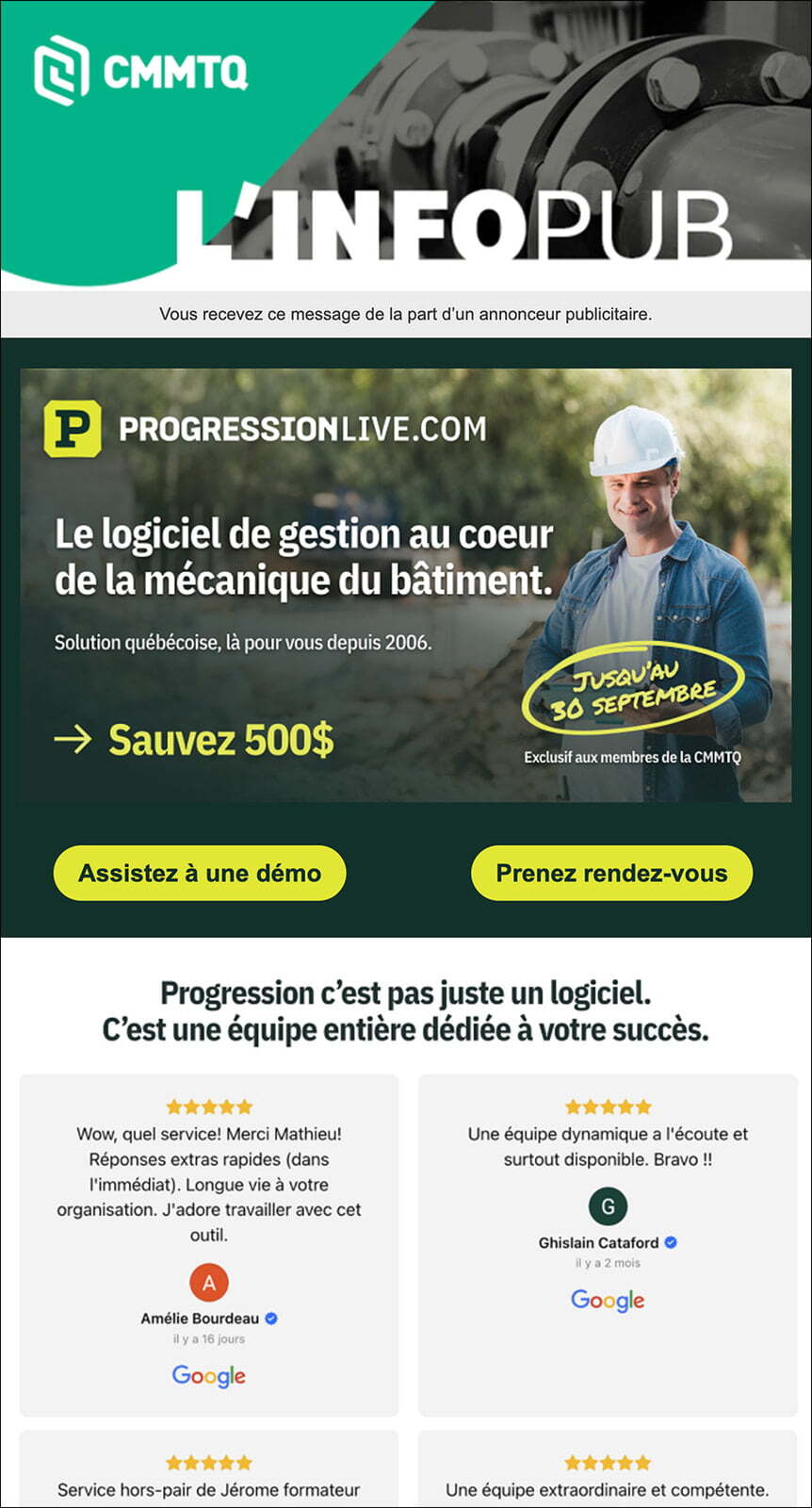Tap the Prenez rendez-vous button

coord(611,873)
